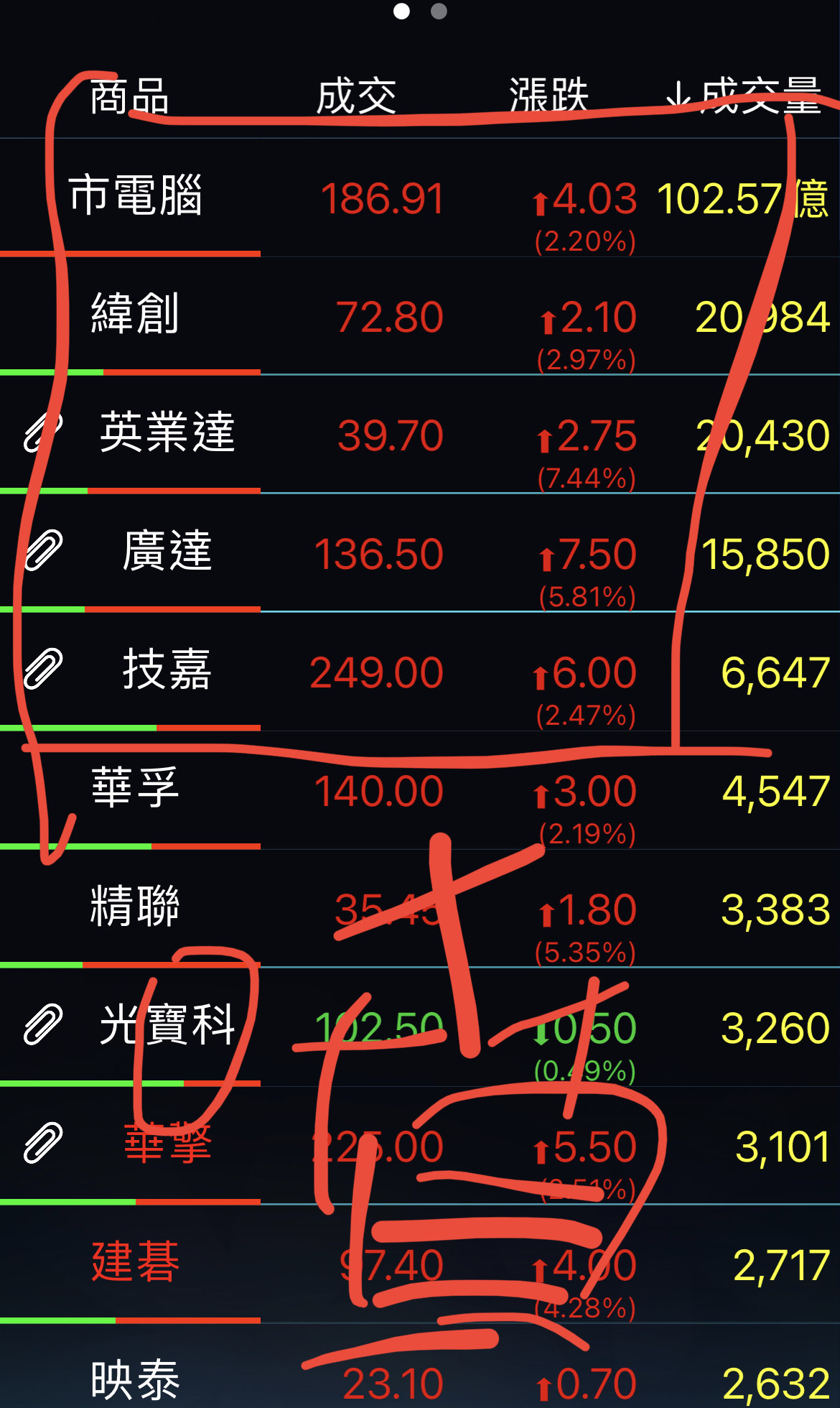Sort by the 漲跌 column header
The width and height of the screenshot is (840, 1408).
[549, 96]
